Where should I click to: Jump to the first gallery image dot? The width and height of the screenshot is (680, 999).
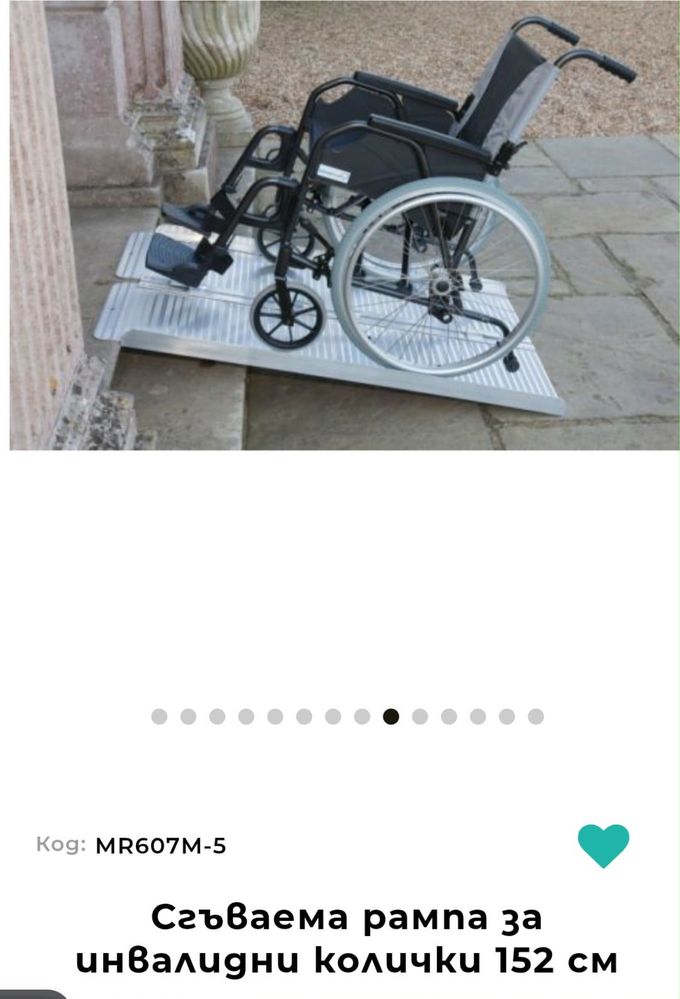pyautogui.click(x=159, y=716)
